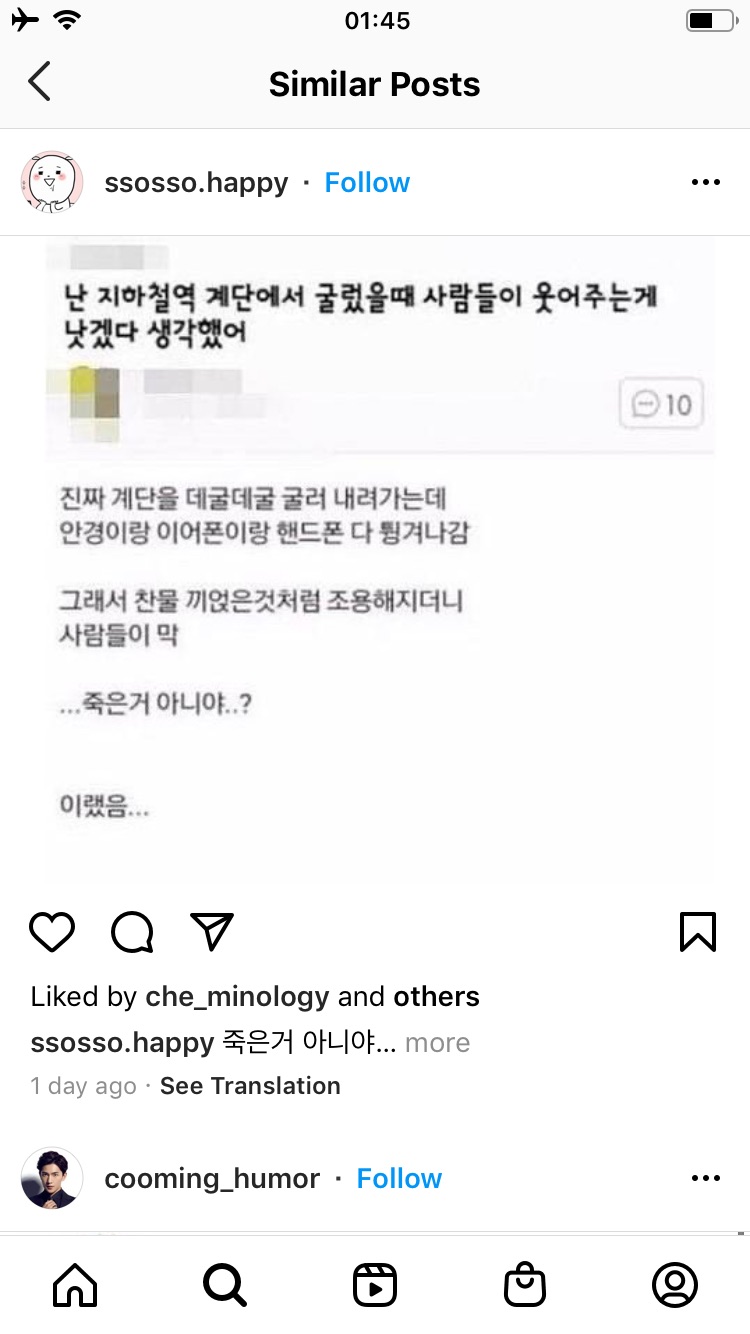The image size is (750, 1334).
Task: Open the Shop tab
Action: pyautogui.click(x=525, y=1285)
